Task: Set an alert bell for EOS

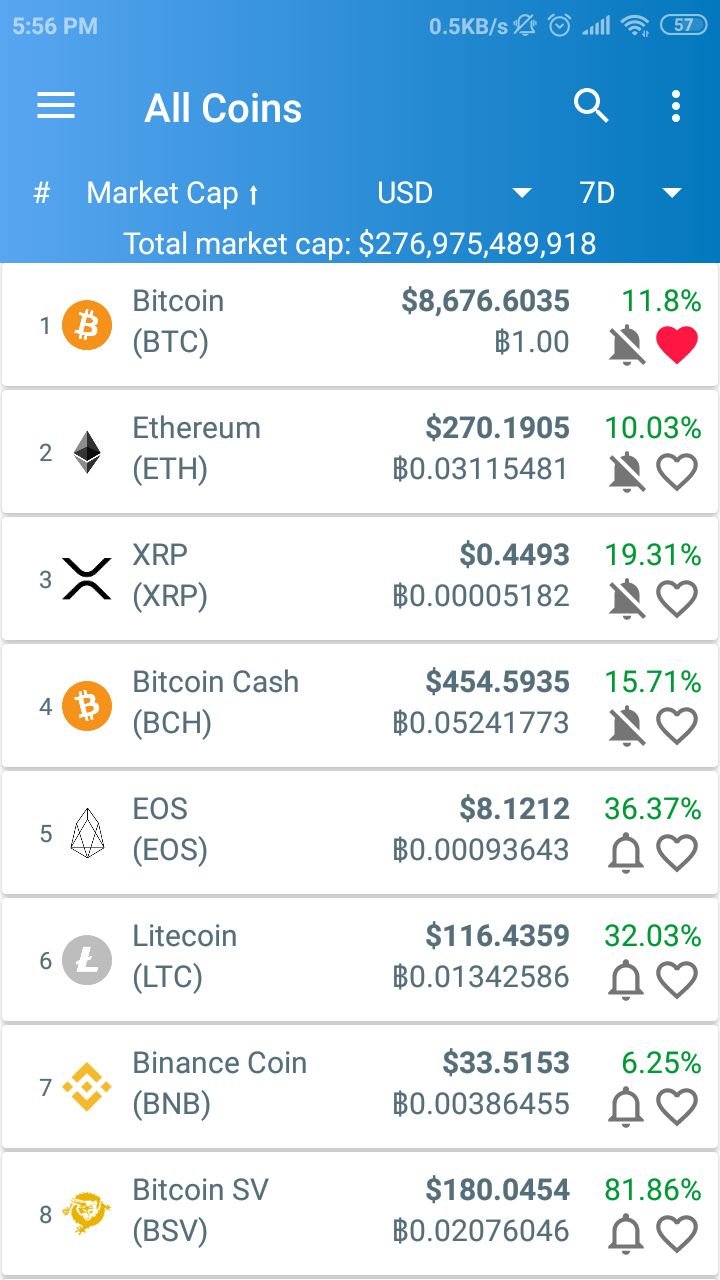Action: 627,853
